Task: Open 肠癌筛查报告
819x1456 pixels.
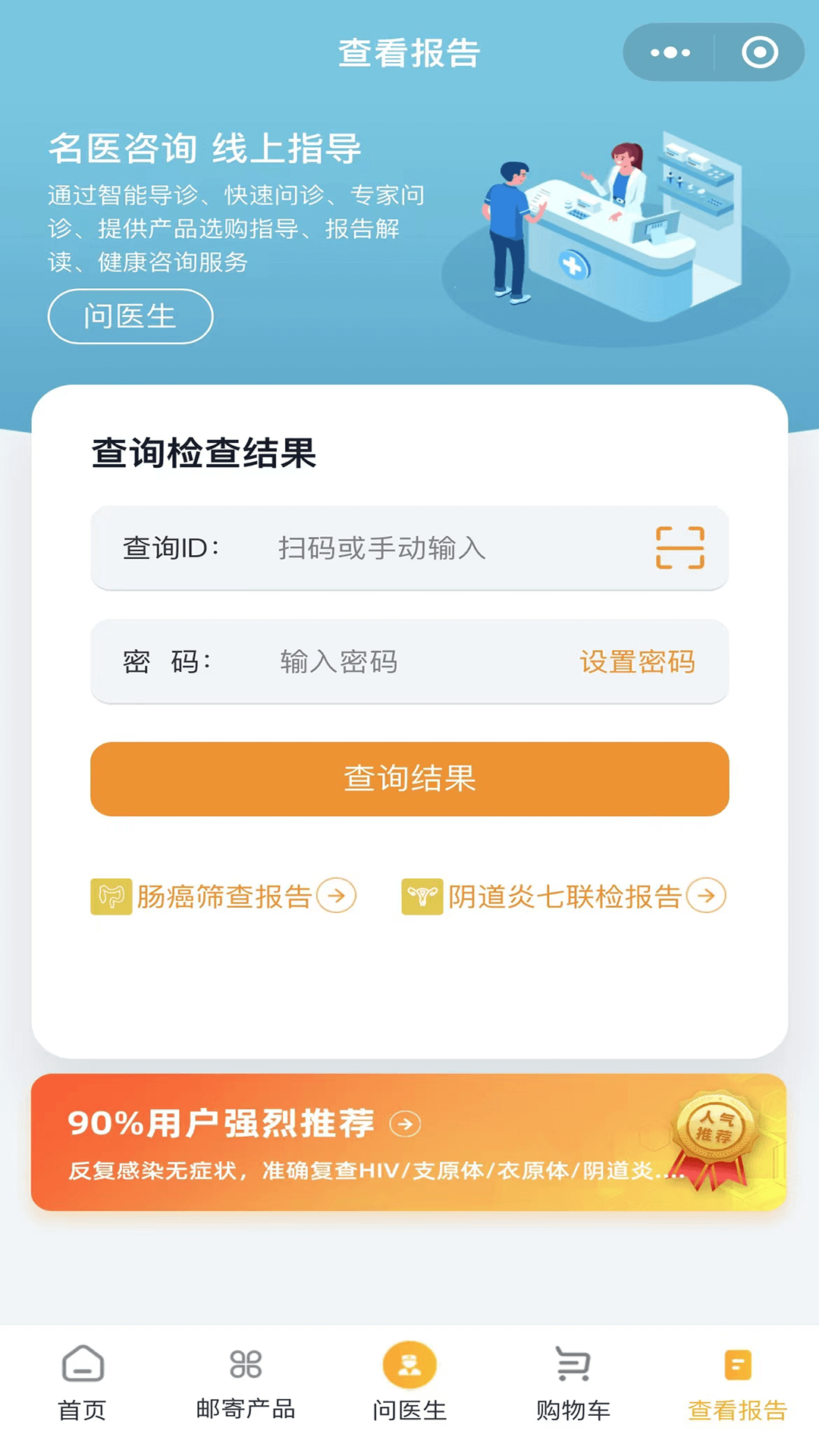Action: click(x=224, y=896)
